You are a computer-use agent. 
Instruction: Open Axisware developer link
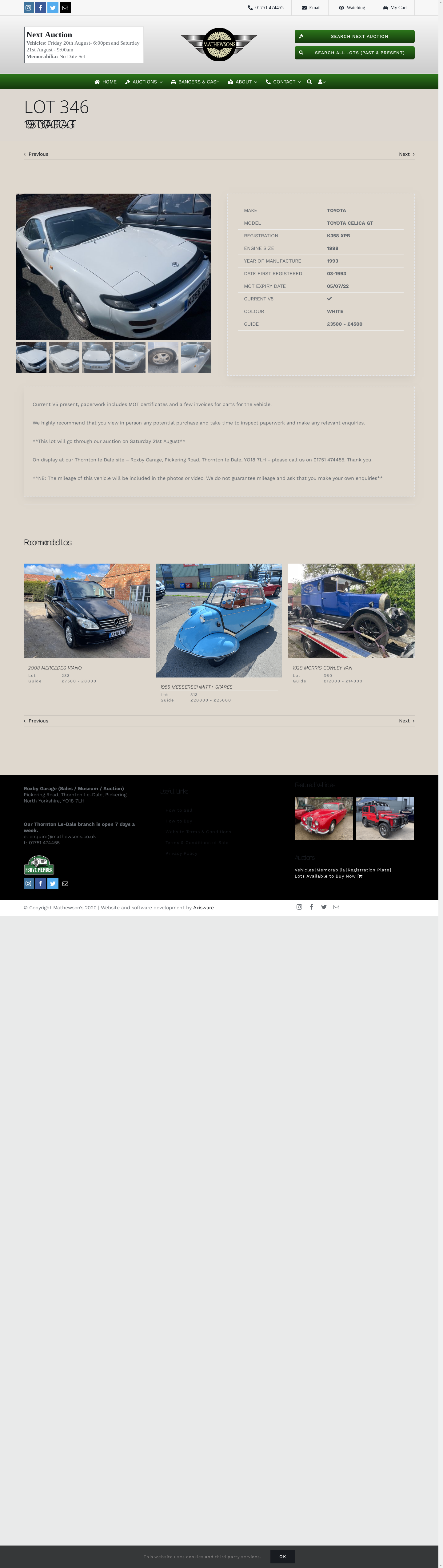[x=203, y=907]
